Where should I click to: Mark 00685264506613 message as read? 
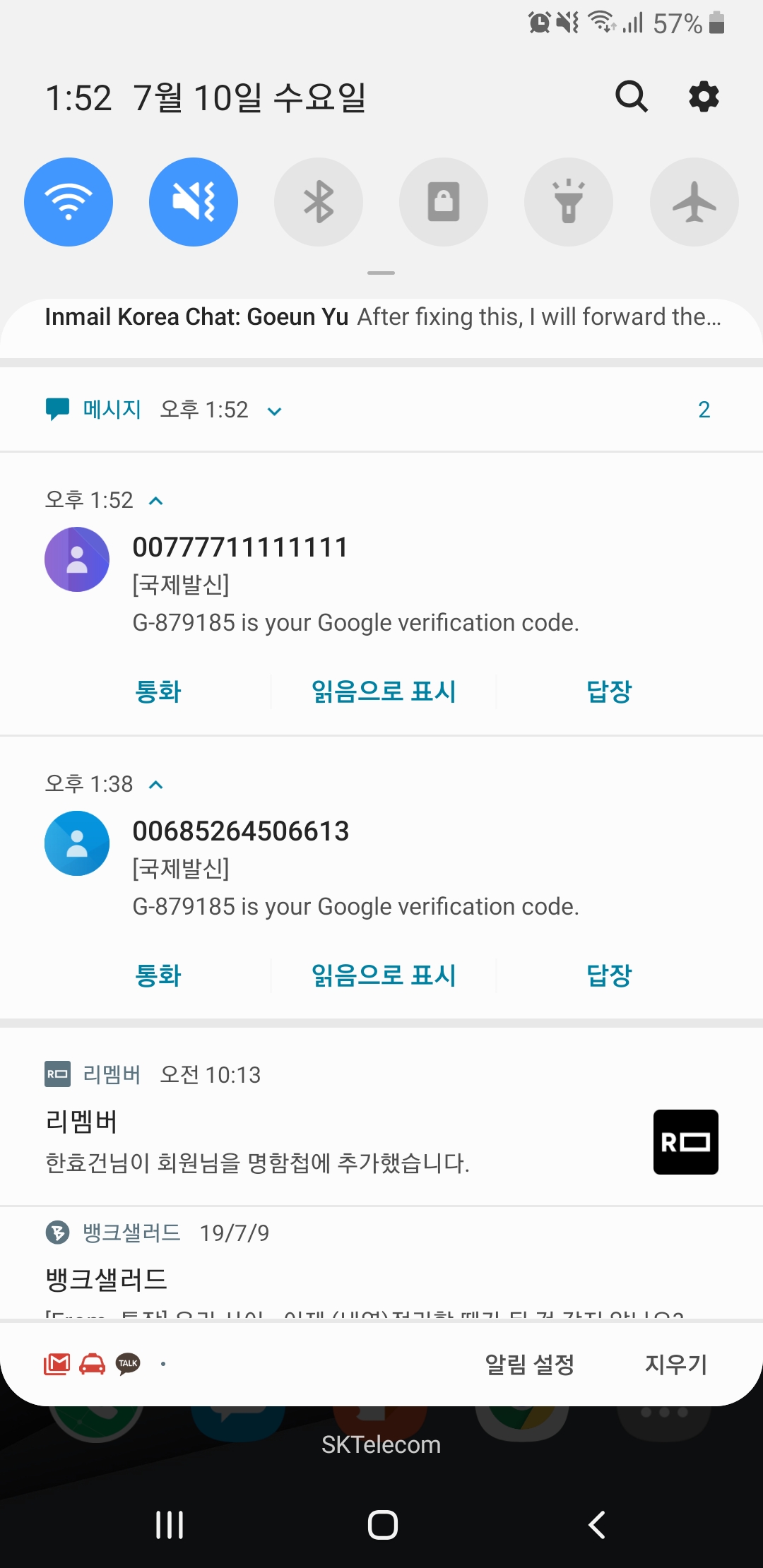coord(384,975)
